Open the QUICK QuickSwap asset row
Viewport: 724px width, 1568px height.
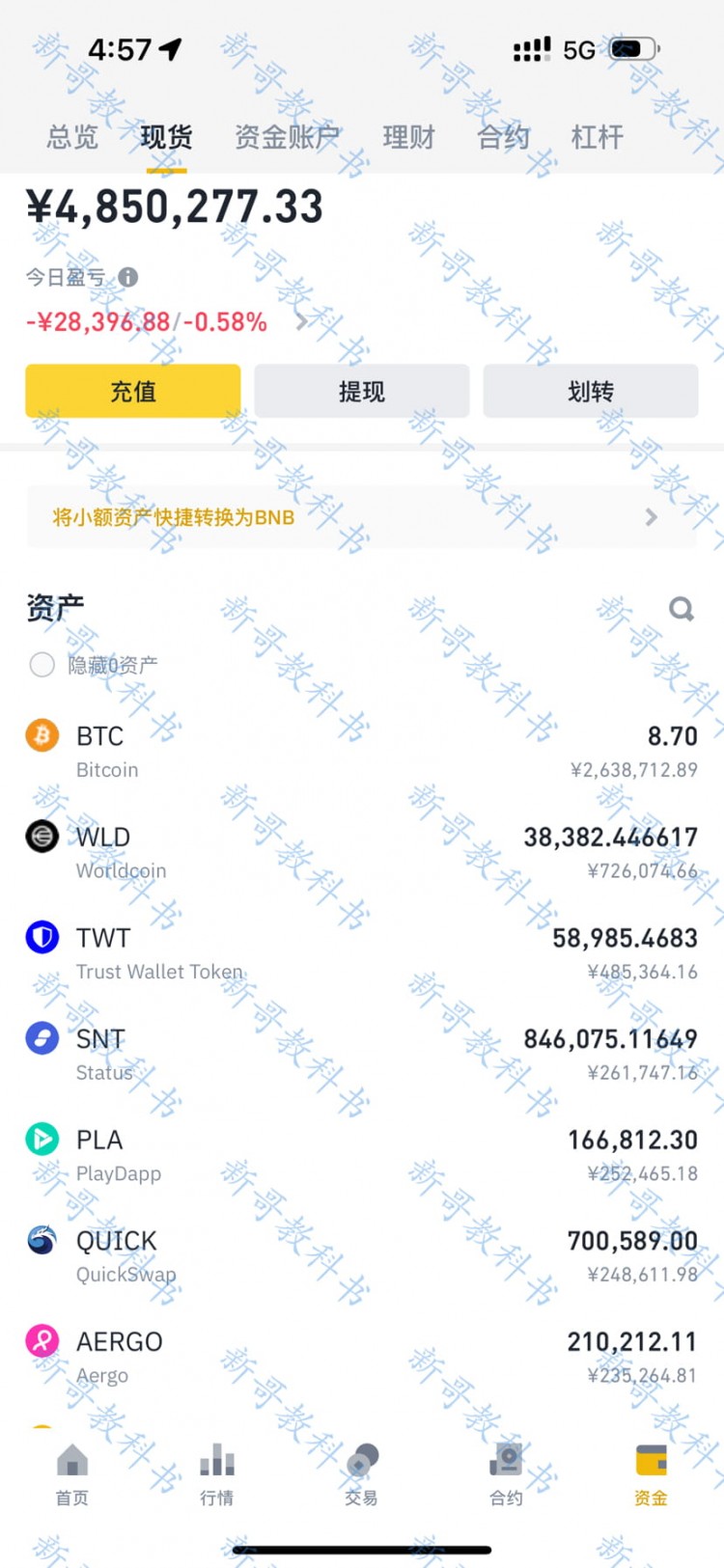pos(362,1256)
